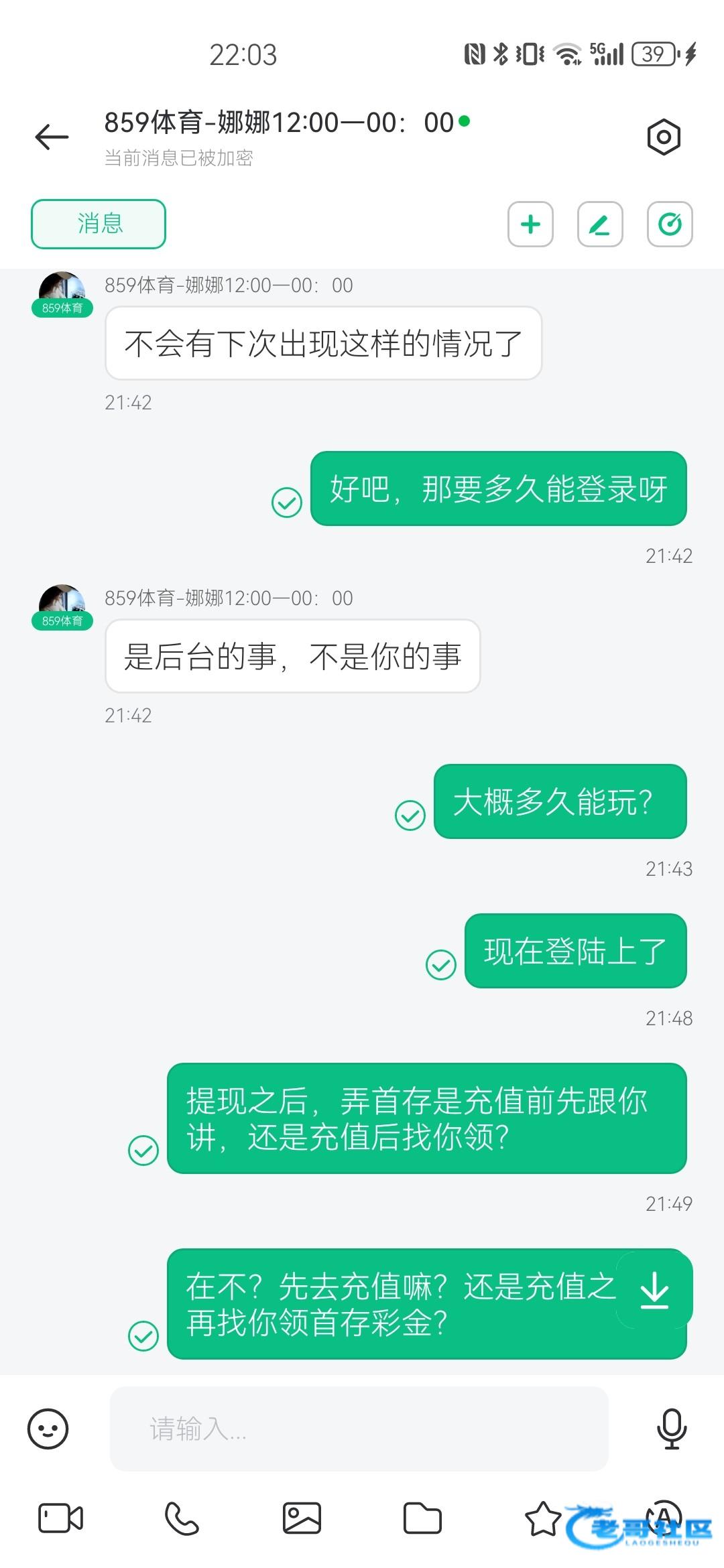The width and height of the screenshot is (724, 1568).
Task: Jump to latest messages down arrow
Action: pos(654,1290)
